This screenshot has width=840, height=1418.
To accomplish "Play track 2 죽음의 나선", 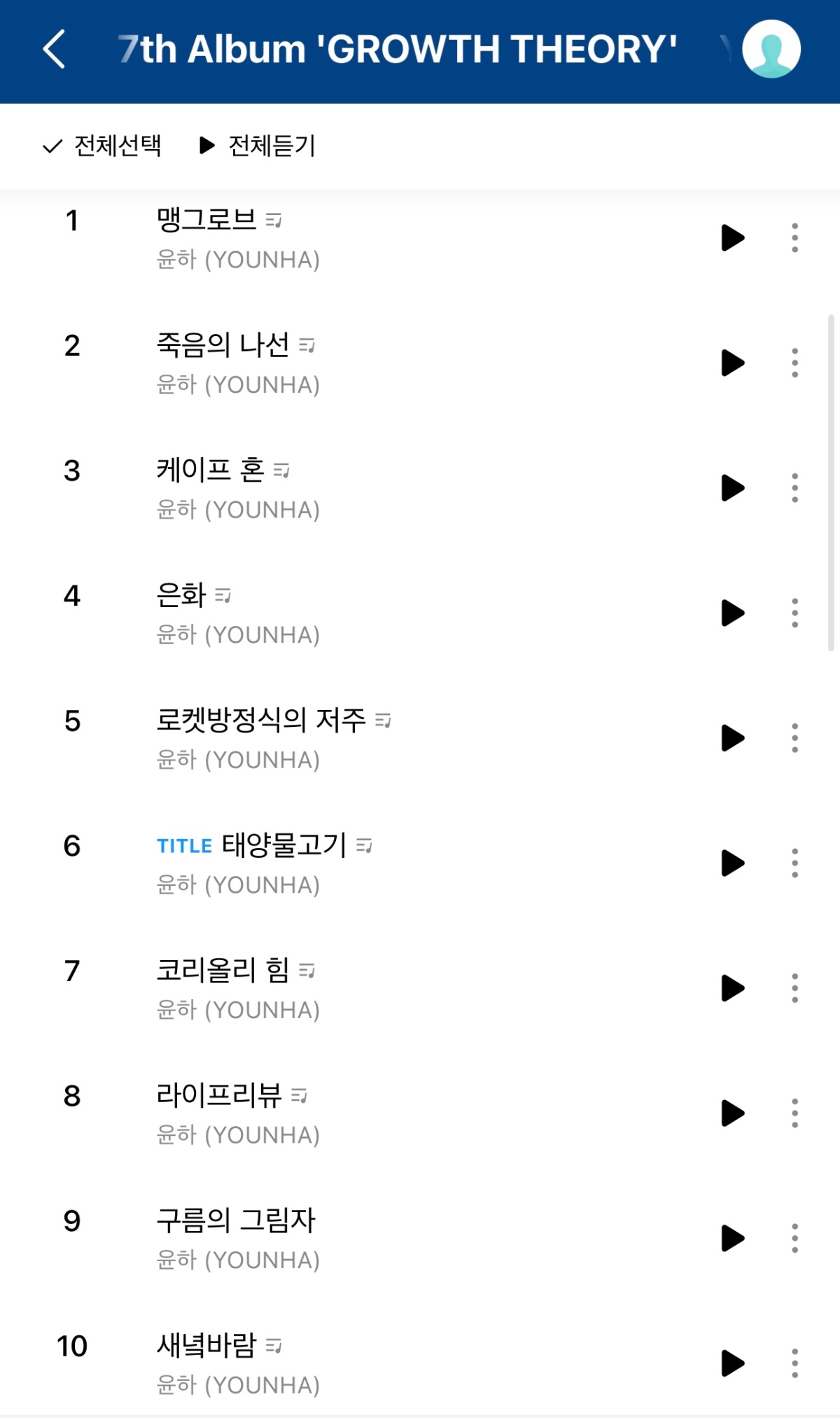I will (x=732, y=363).
